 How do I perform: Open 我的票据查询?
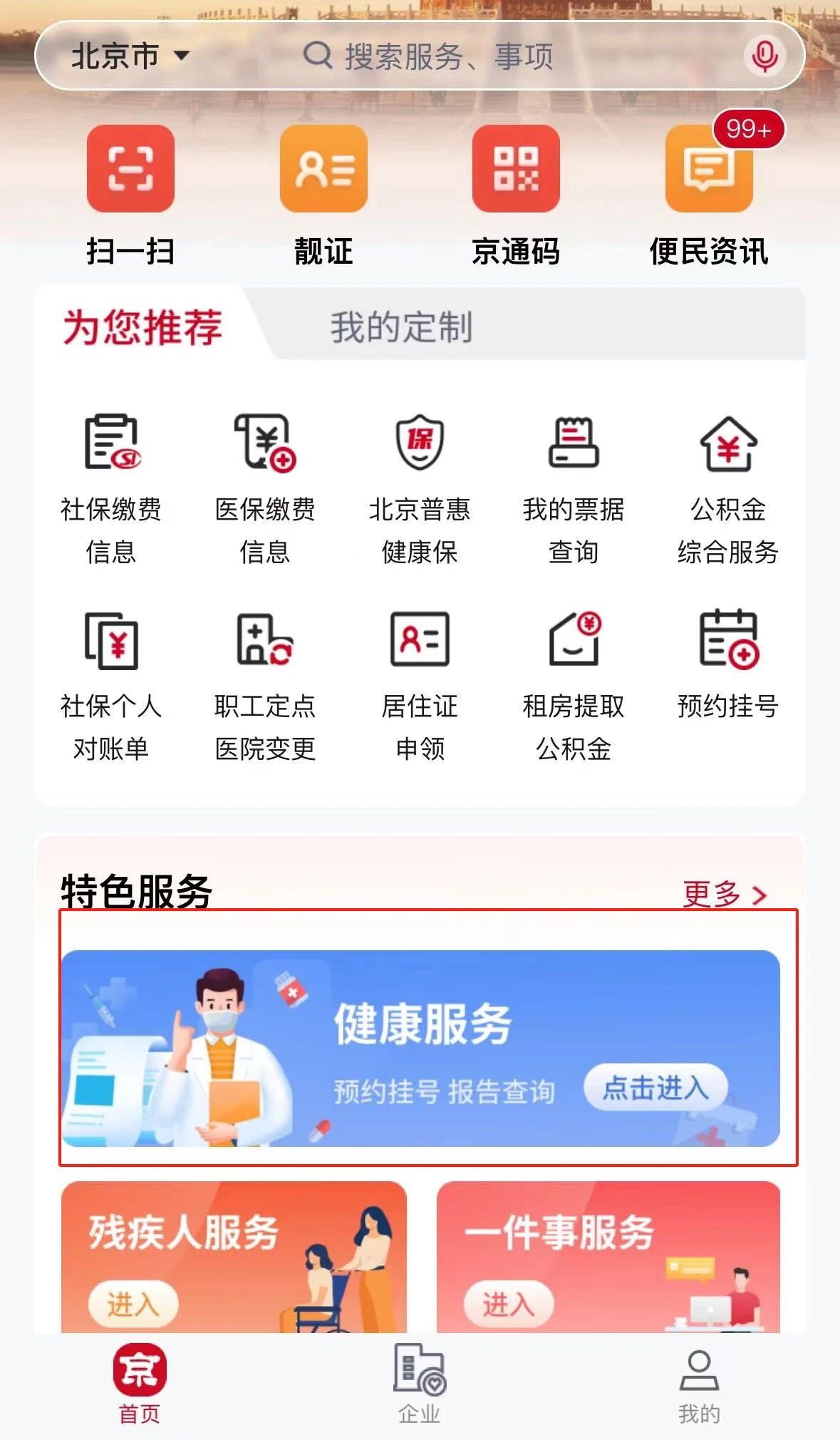tap(574, 489)
